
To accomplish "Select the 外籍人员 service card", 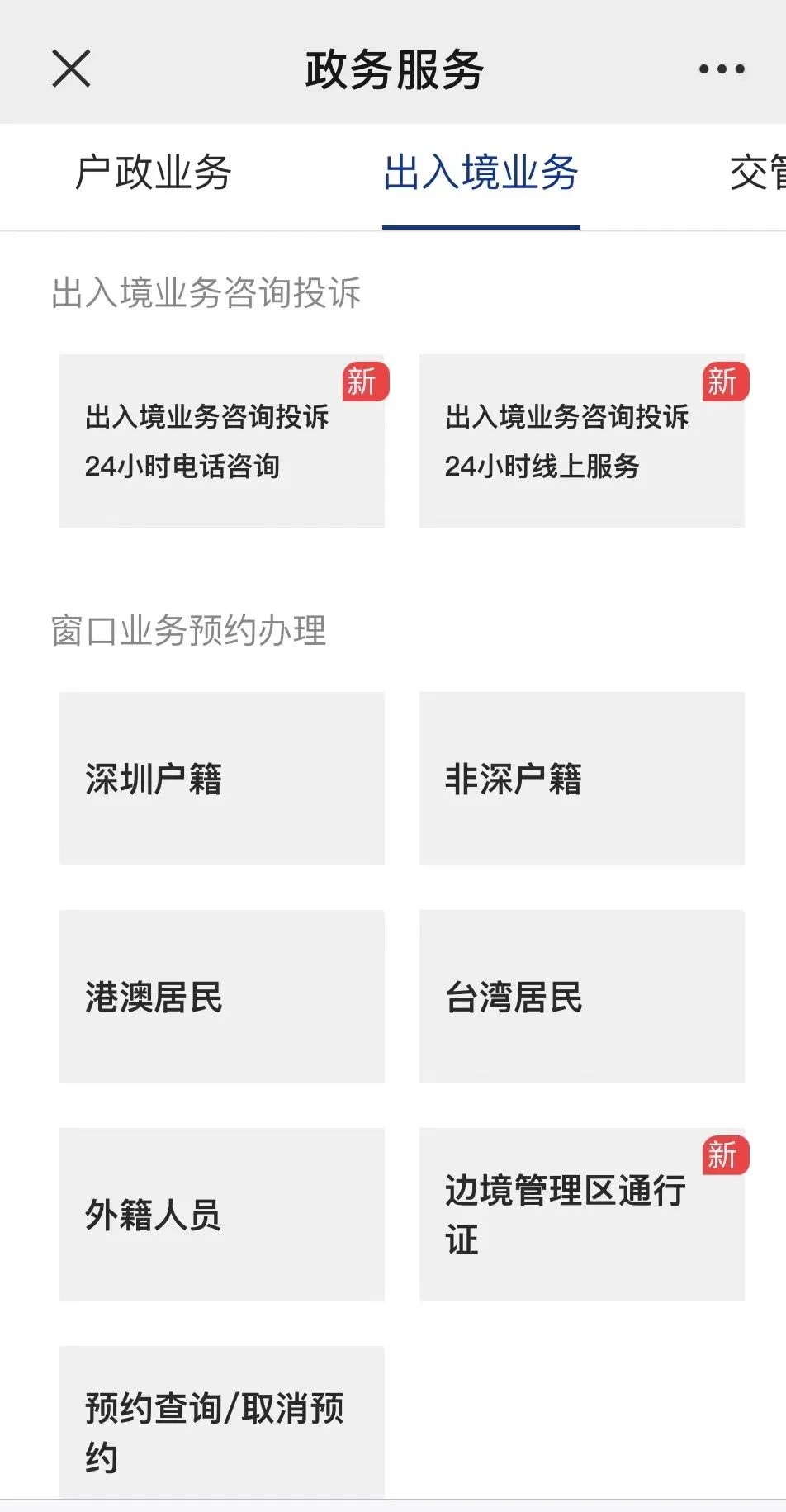I will pos(221,1214).
